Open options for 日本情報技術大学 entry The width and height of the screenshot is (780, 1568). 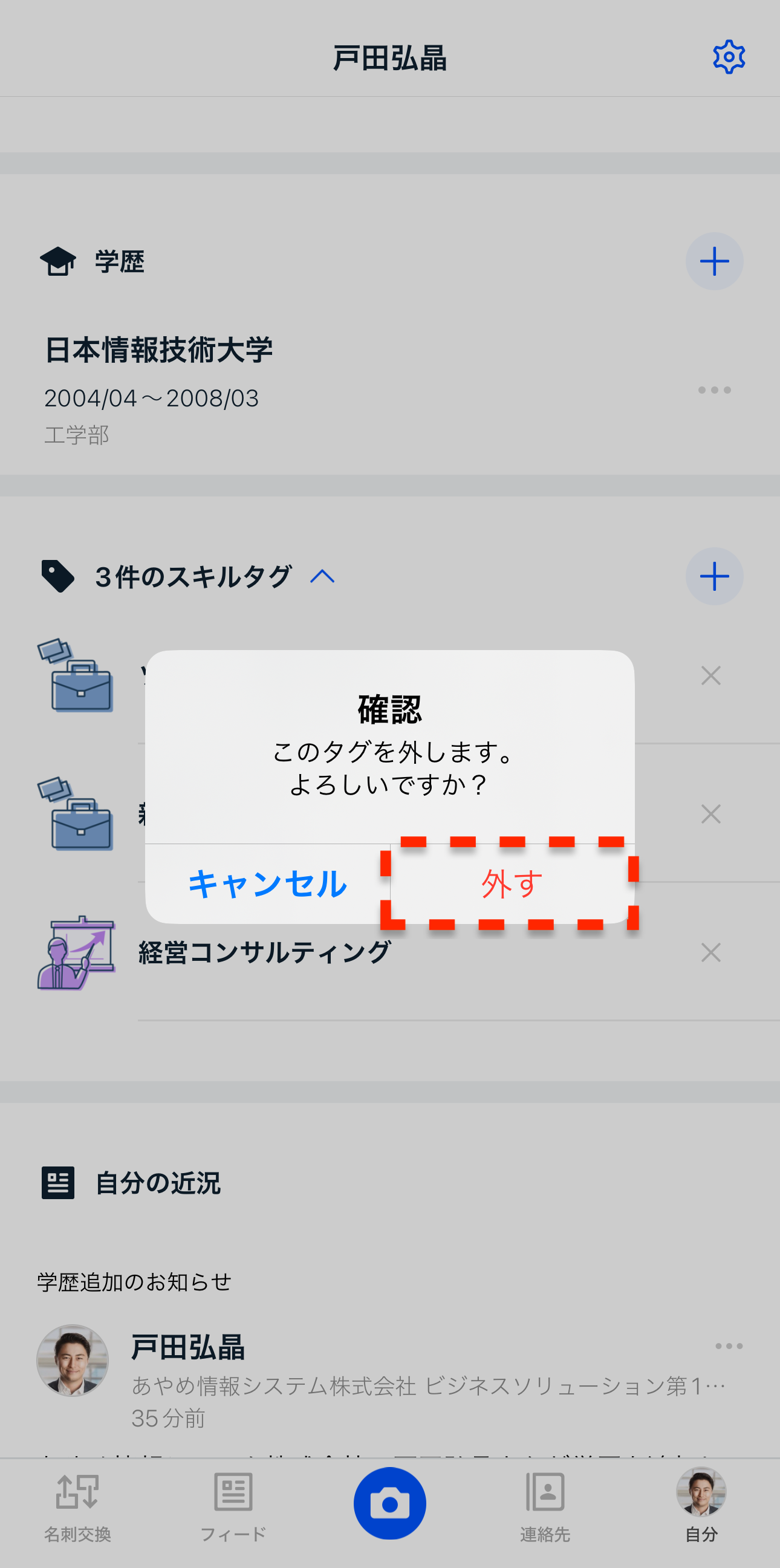tap(713, 390)
